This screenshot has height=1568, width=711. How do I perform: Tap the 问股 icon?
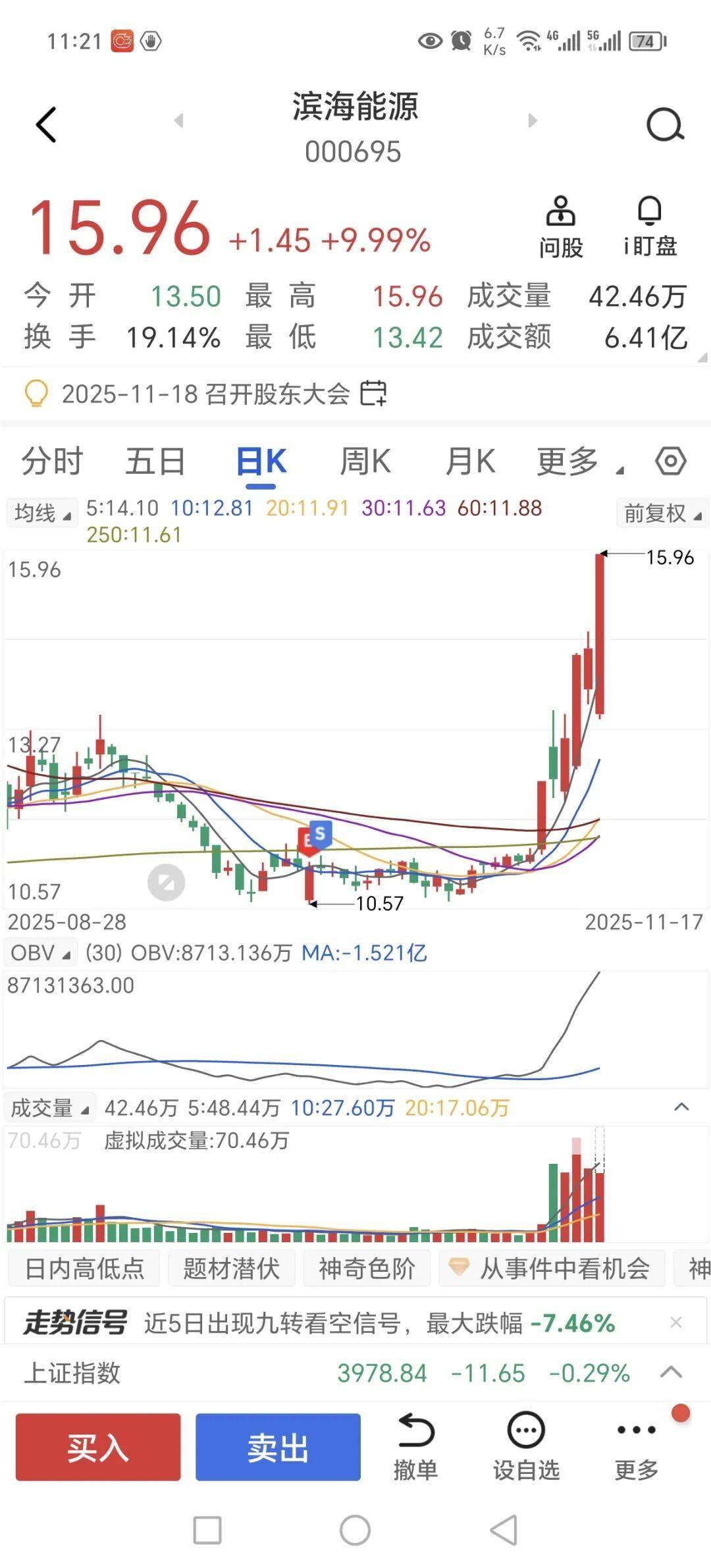point(560,224)
